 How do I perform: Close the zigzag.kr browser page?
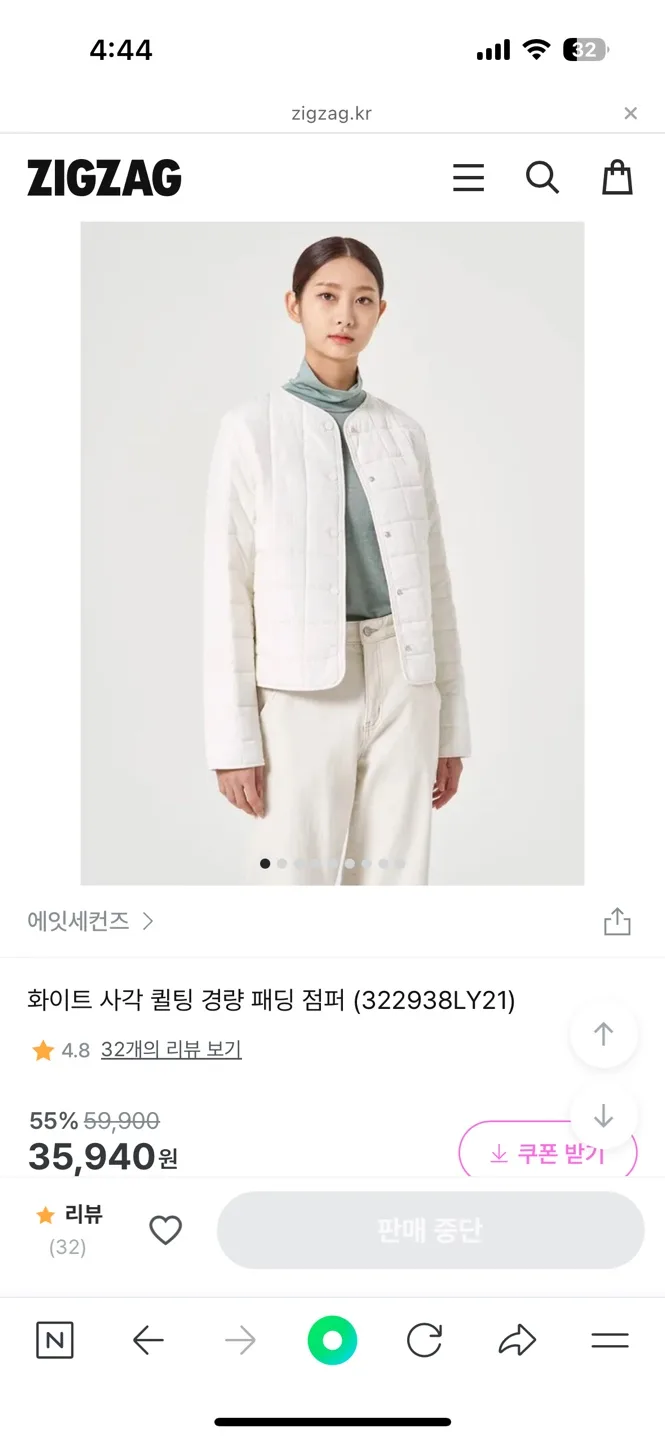(630, 114)
